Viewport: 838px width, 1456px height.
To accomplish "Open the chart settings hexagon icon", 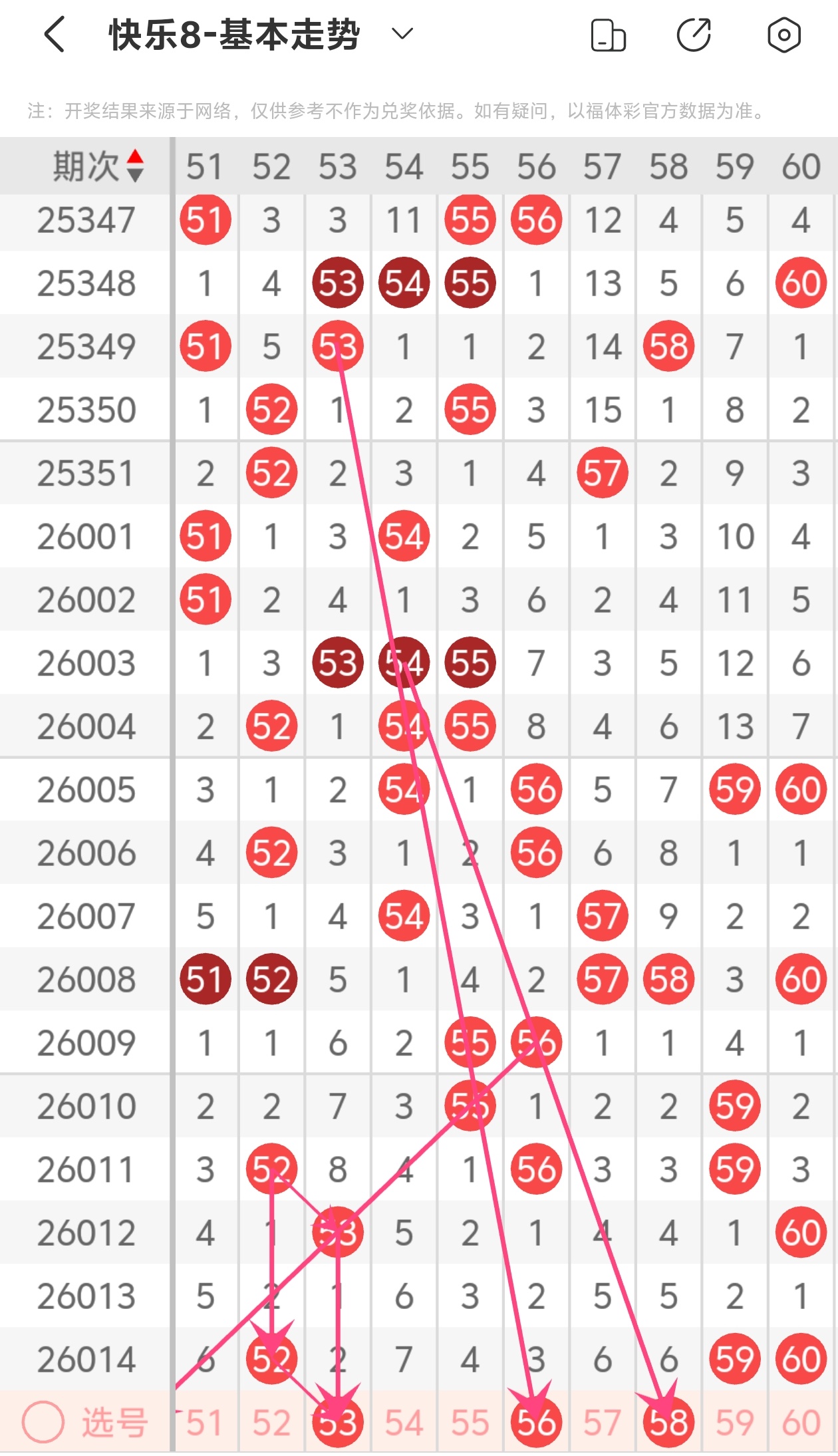I will point(784,35).
